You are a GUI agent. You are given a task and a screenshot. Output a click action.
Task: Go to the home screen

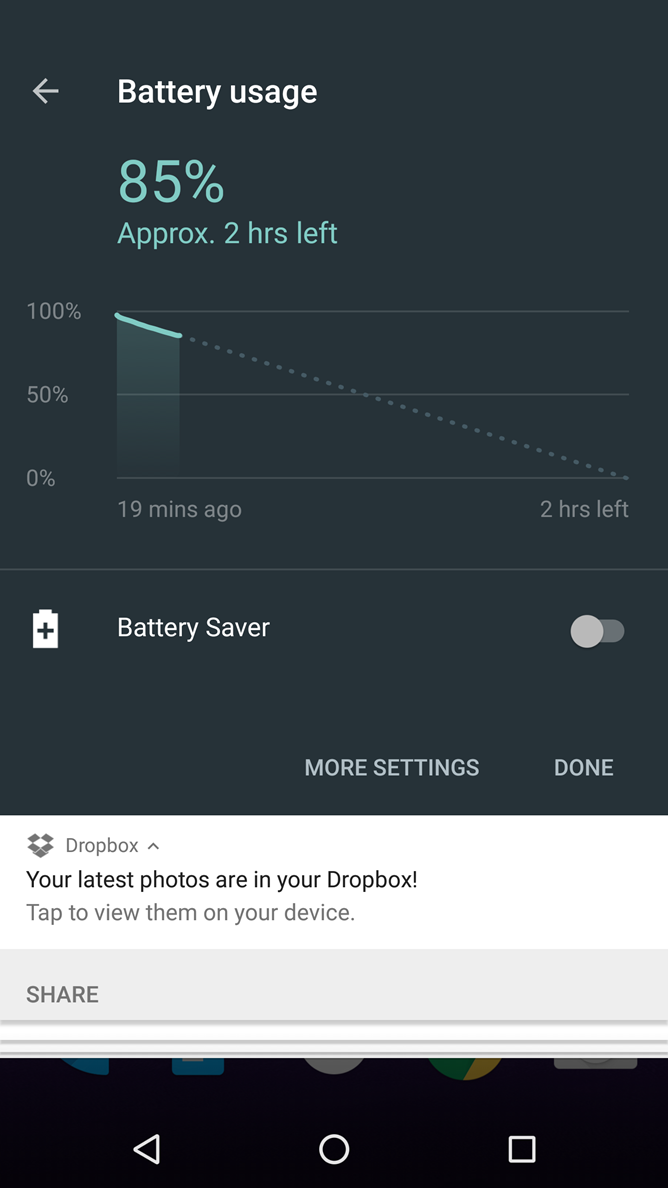pyautogui.click(x=334, y=1149)
